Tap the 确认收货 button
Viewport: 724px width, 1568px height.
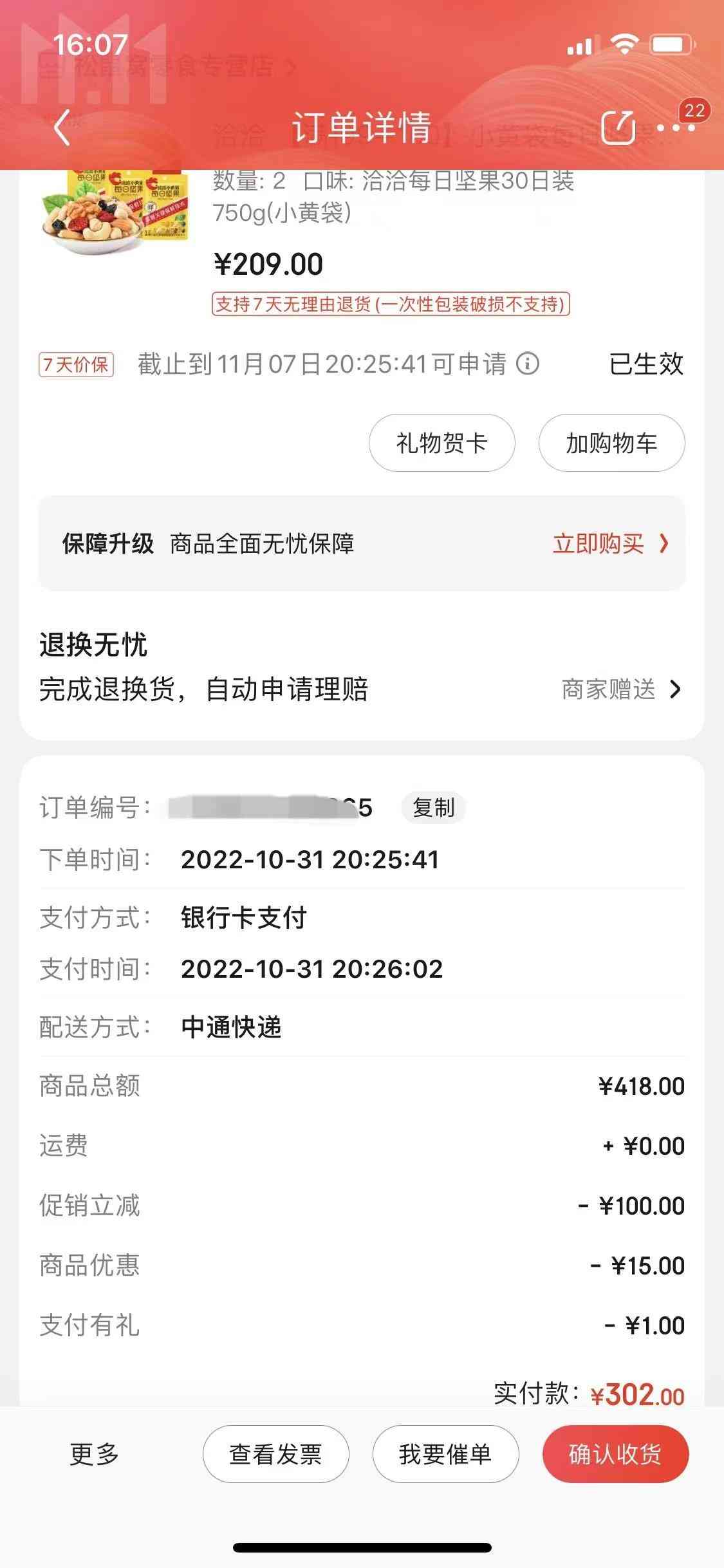[x=615, y=1455]
